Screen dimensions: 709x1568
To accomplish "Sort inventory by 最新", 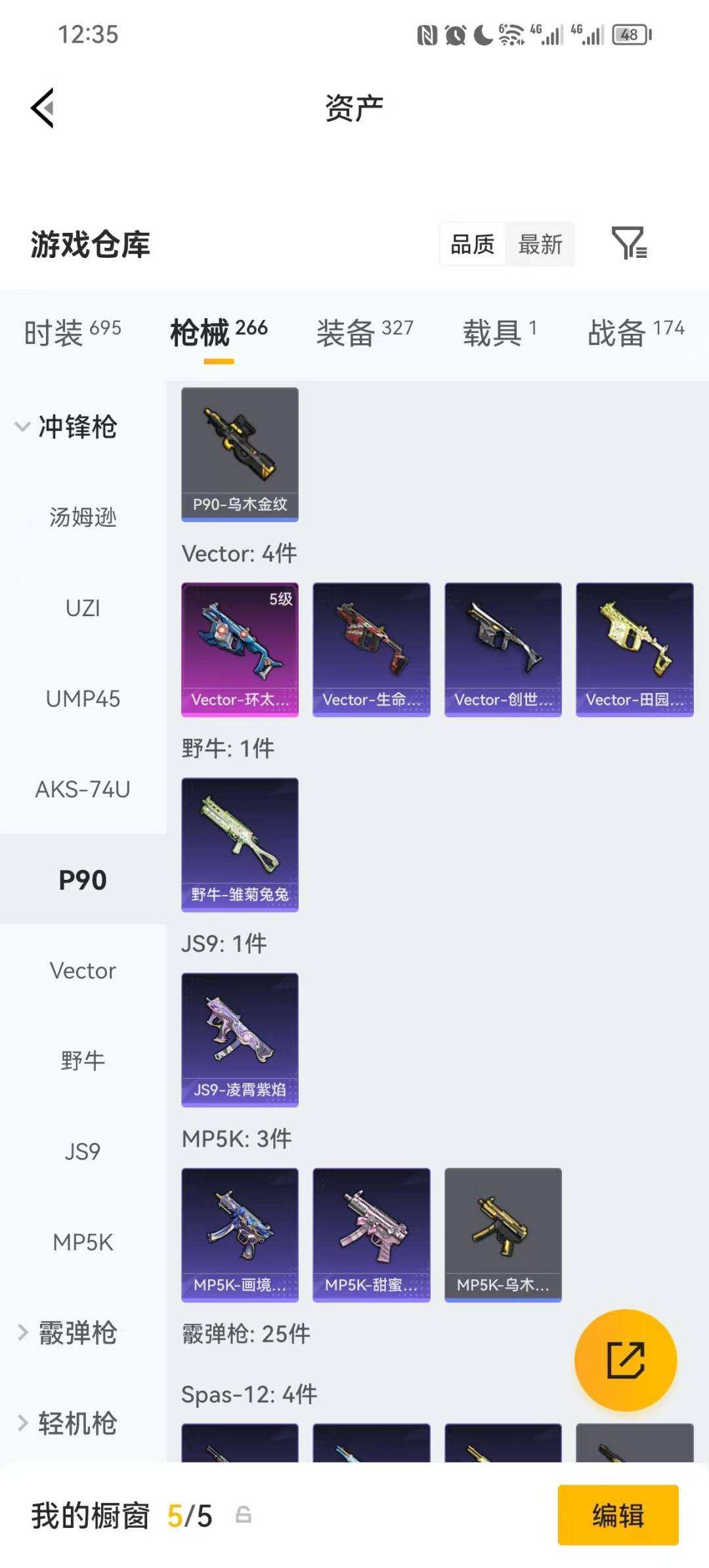I will pos(540,245).
